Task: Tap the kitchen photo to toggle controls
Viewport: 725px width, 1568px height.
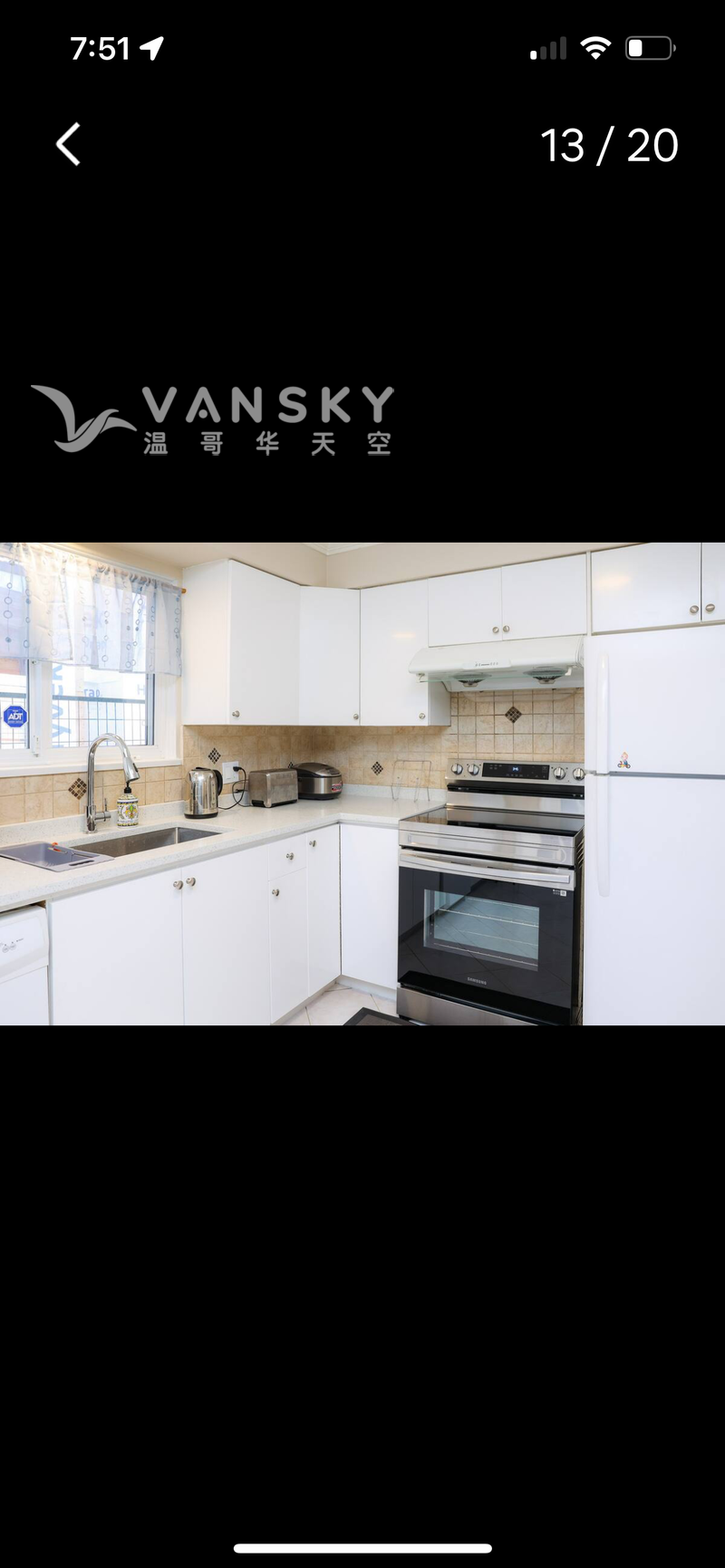Action: tap(362, 784)
